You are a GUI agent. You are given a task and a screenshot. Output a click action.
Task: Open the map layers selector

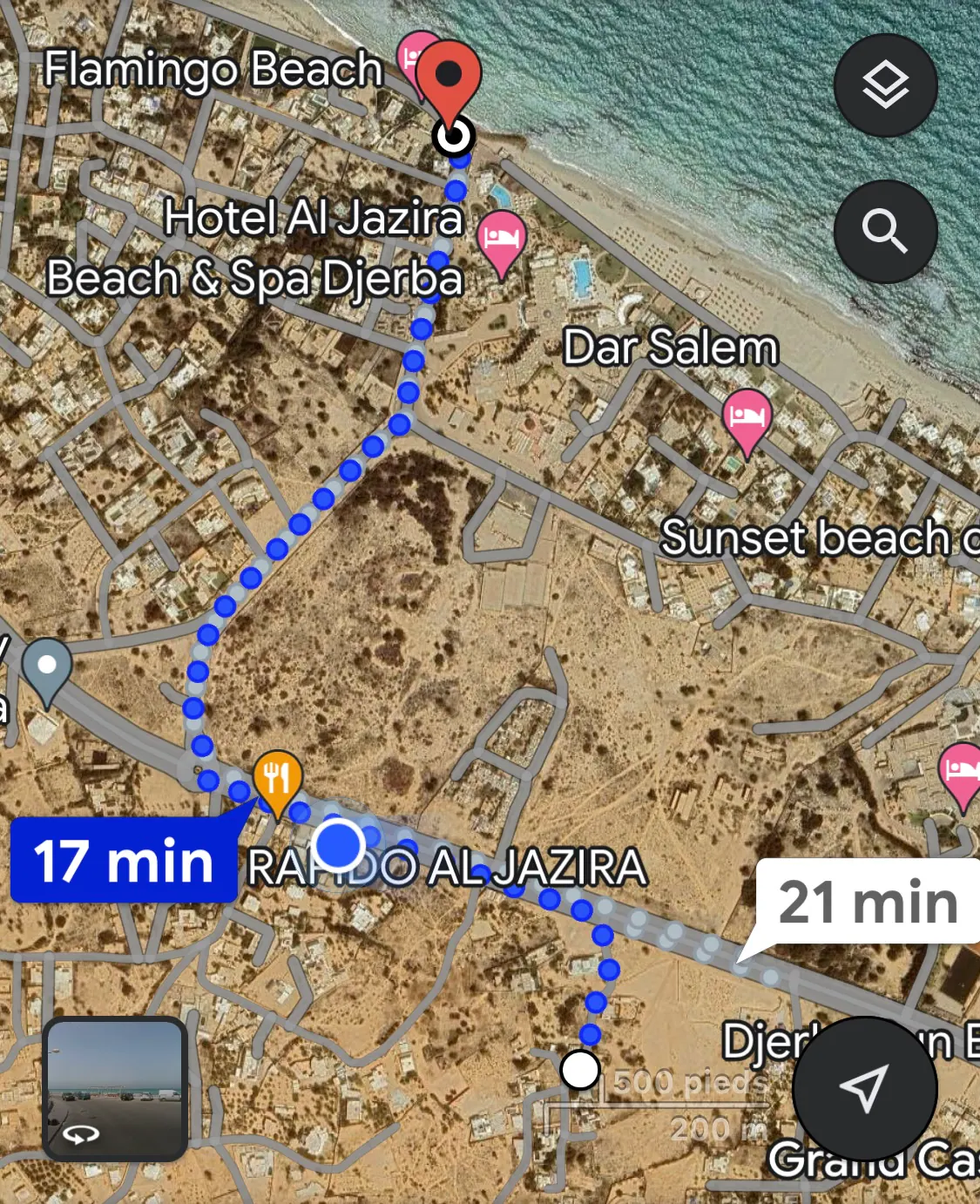(x=885, y=85)
